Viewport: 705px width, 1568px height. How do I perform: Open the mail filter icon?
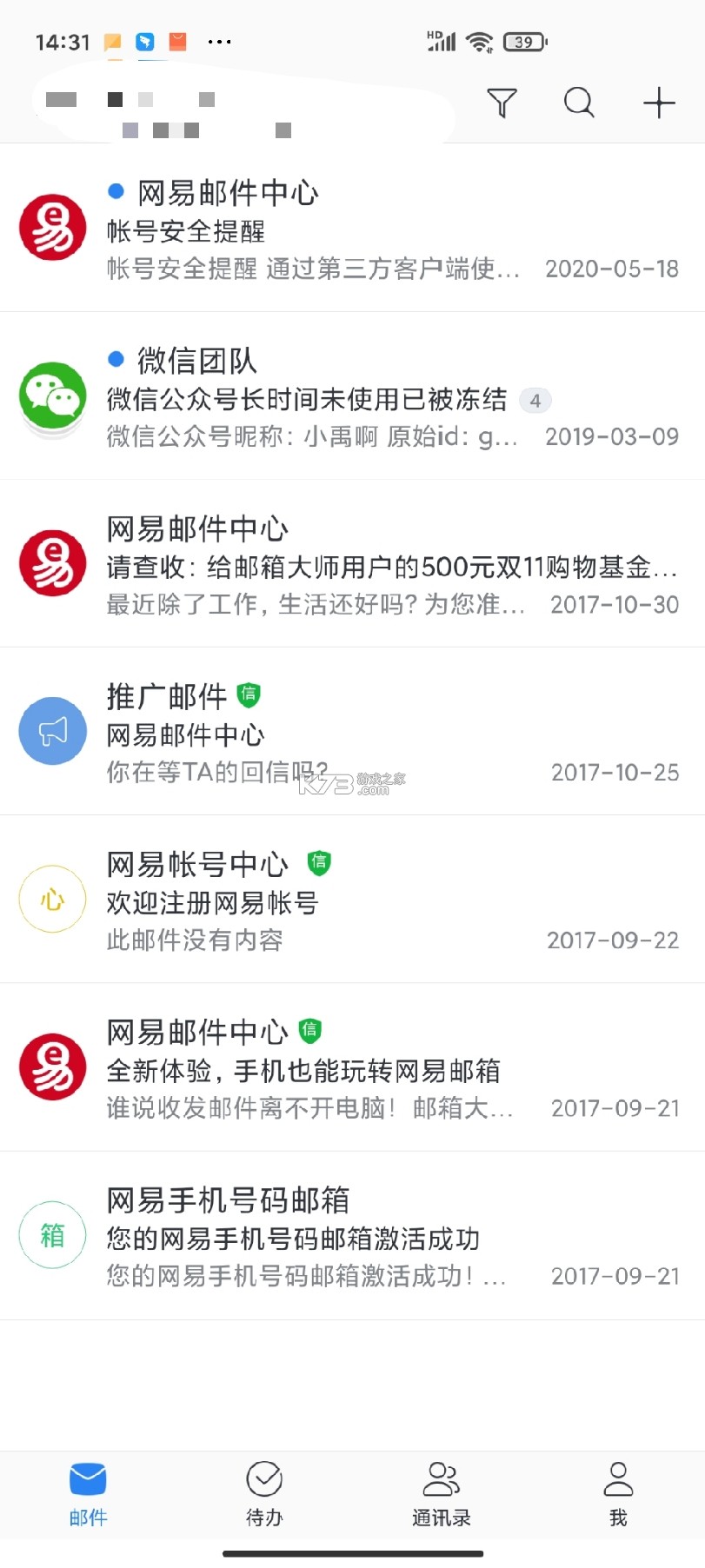coord(502,103)
